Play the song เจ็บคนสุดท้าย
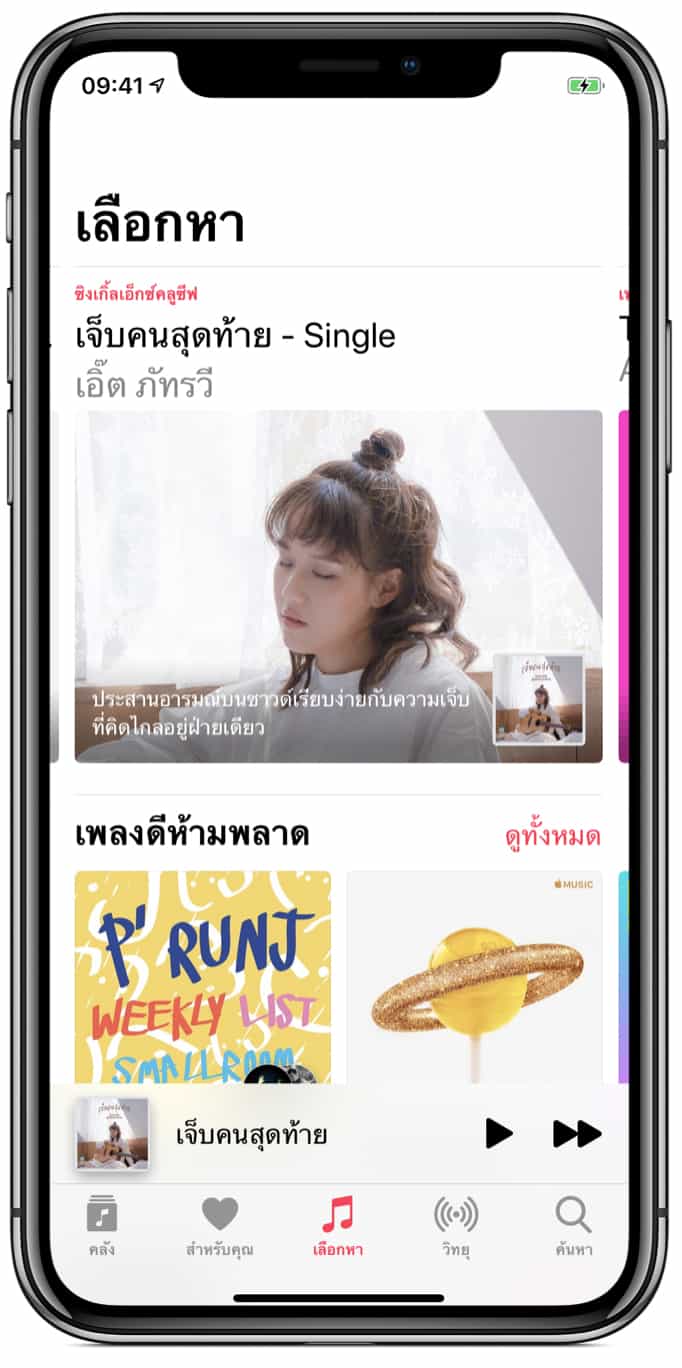The width and height of the screenshot is (682, 1368). [x=498, y=1133]
